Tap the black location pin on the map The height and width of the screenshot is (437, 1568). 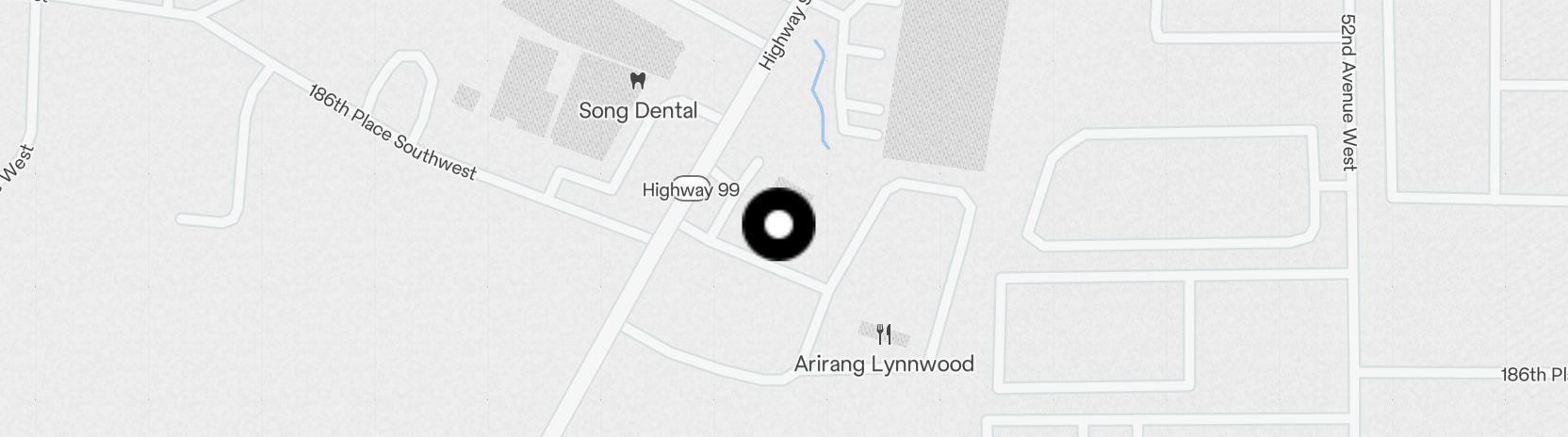[778, 225]
